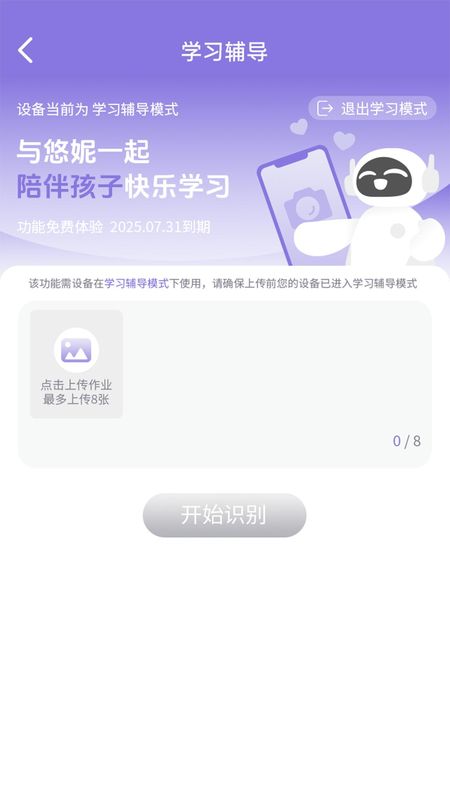Screen dimensions: 450x800
Task: Open the 学习辅导模式 highlighted link
Action: [136, 284]
